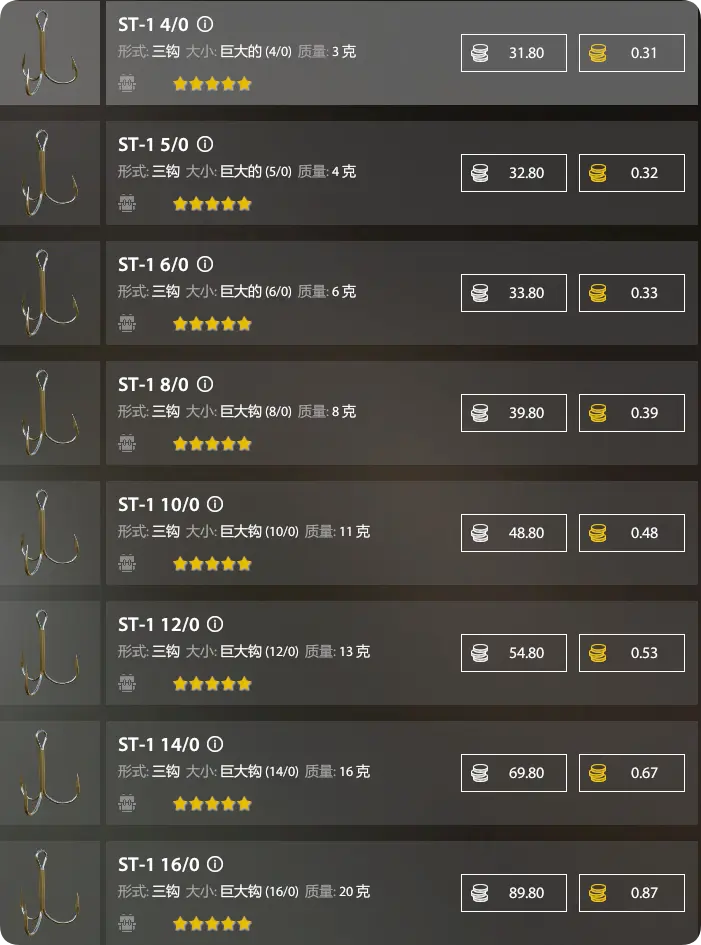
Task: Show info for ST-1 10/0
Action: 215,504
